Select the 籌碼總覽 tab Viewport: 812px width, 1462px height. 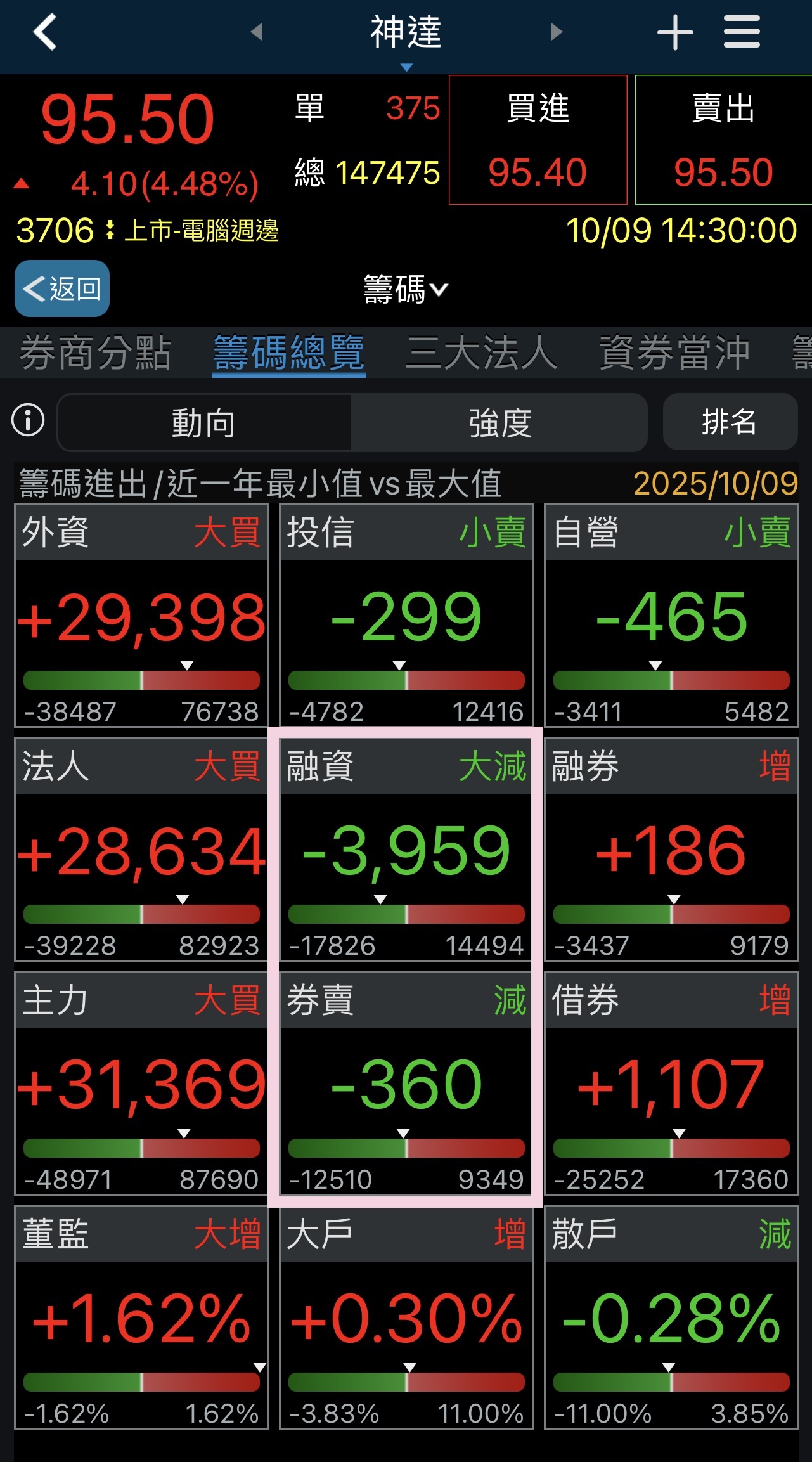pos(289,353)
